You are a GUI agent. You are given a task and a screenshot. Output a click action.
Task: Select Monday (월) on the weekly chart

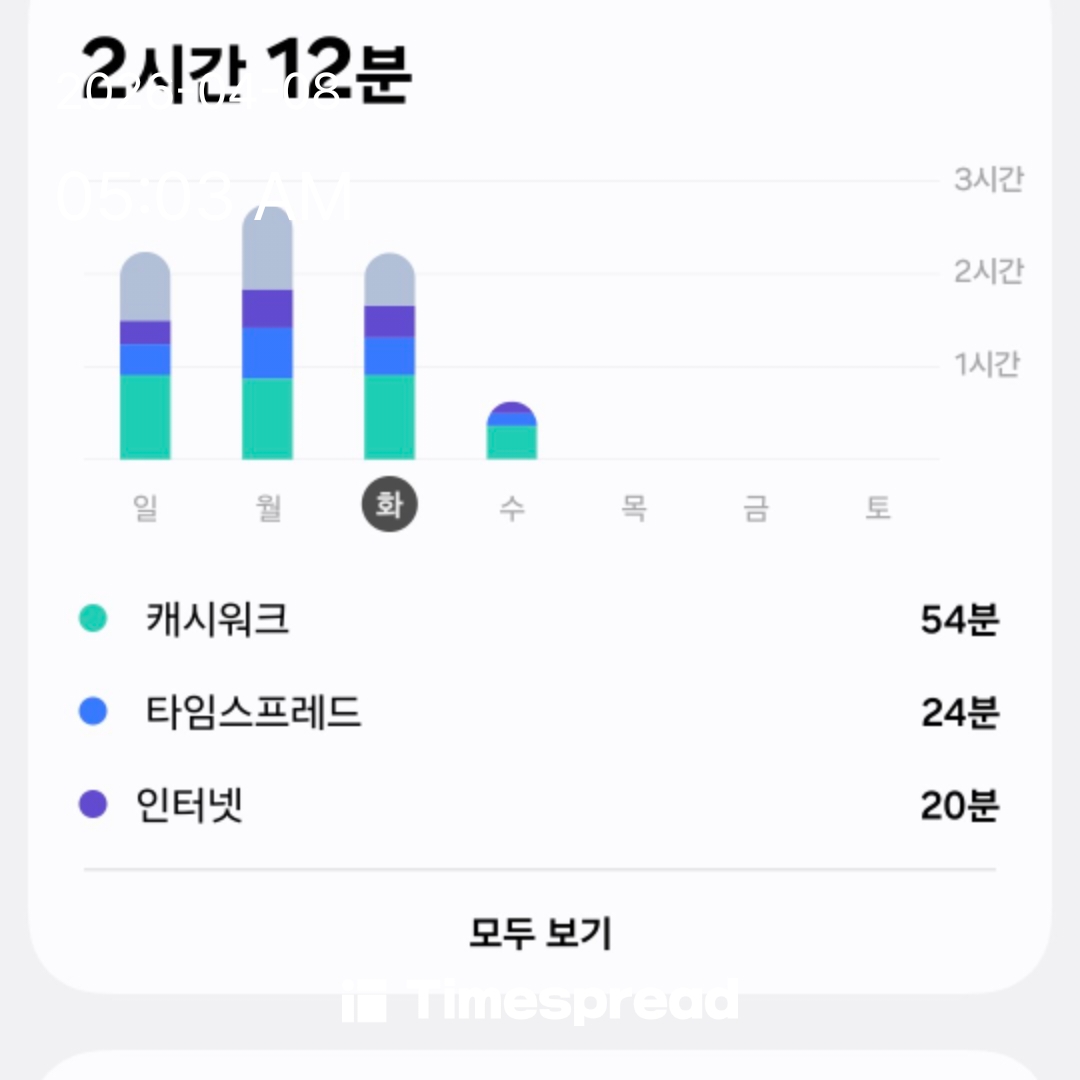tap(268, 508)
